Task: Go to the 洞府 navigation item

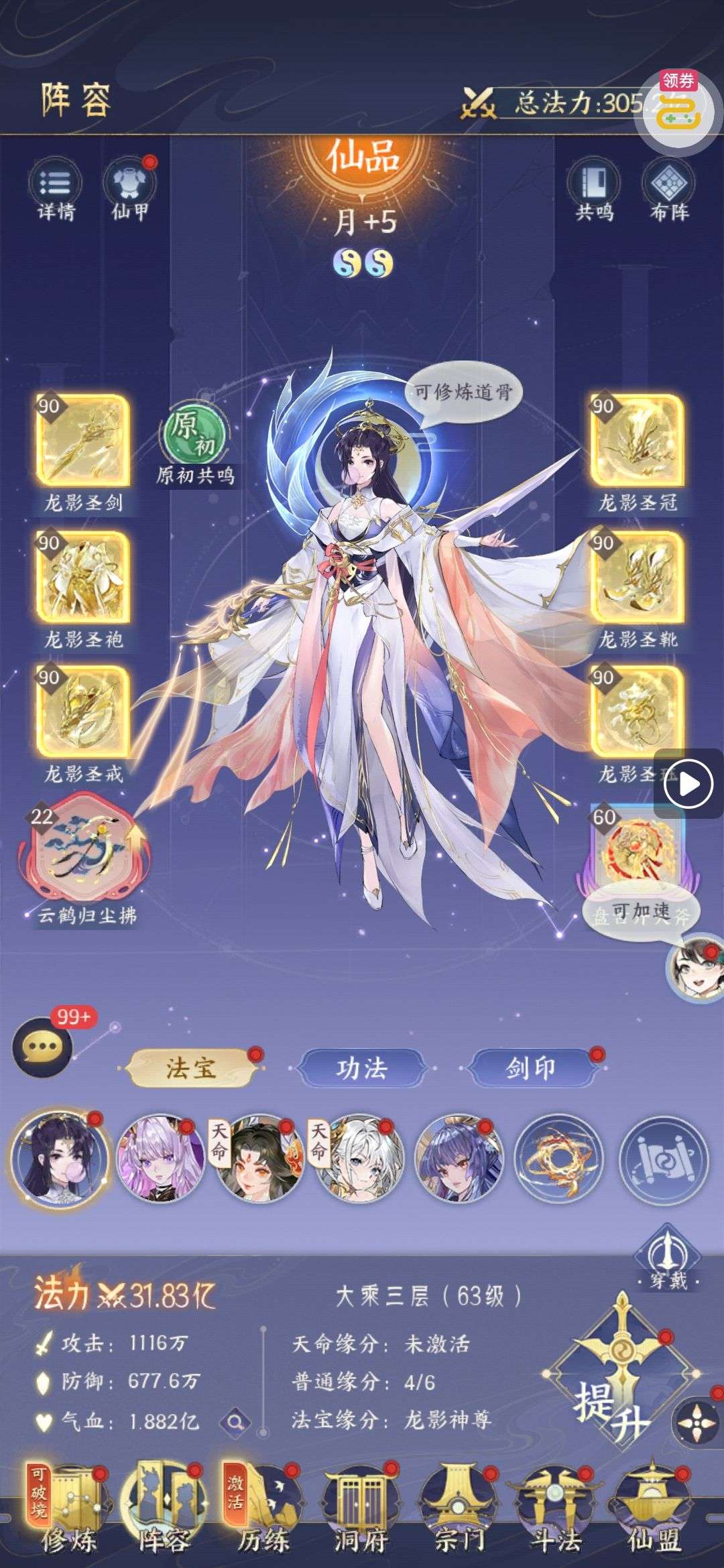Action: click(362, 1516)
